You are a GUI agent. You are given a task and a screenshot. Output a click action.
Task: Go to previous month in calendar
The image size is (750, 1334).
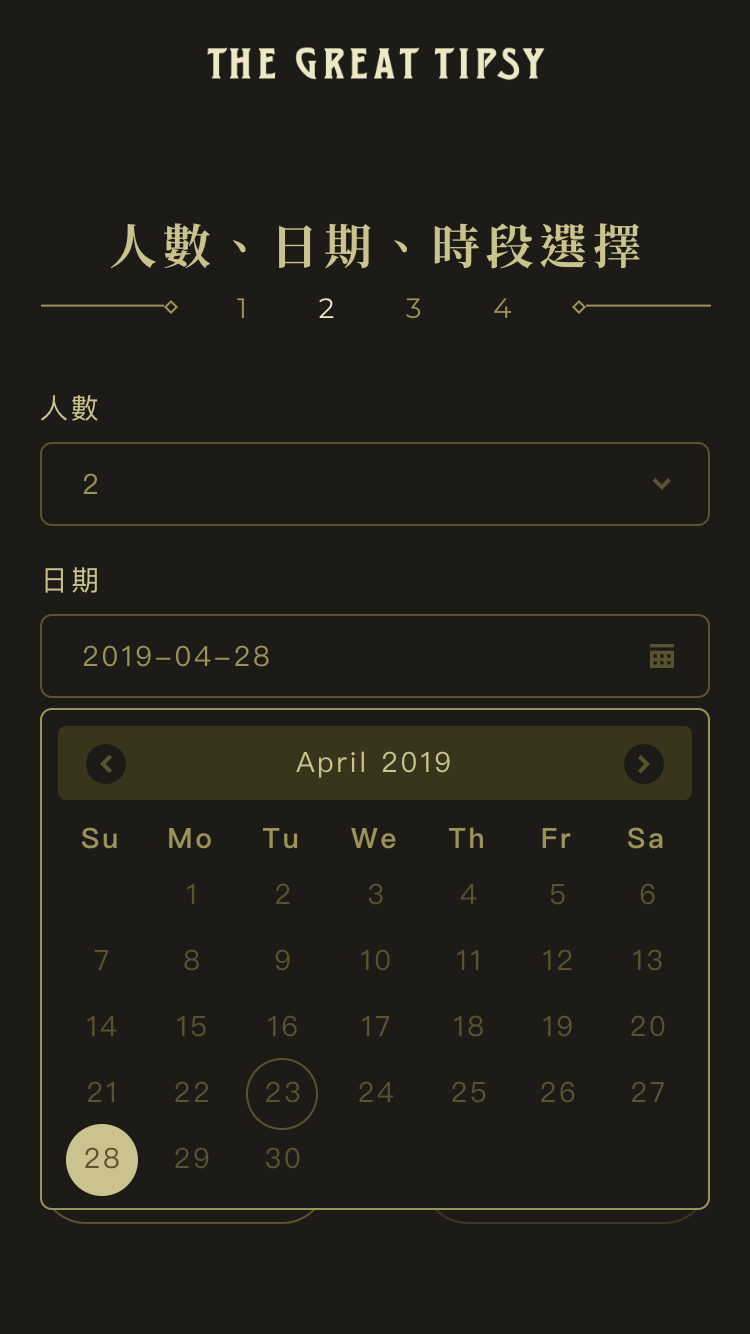pos(106,764)
